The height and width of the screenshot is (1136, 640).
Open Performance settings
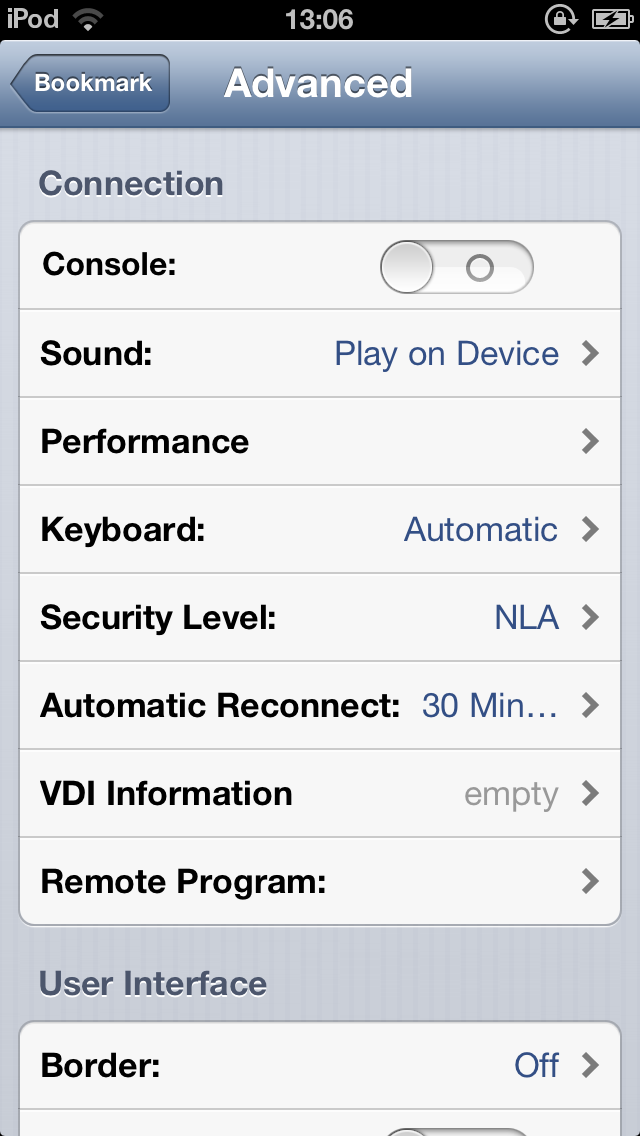click(320, 442)
